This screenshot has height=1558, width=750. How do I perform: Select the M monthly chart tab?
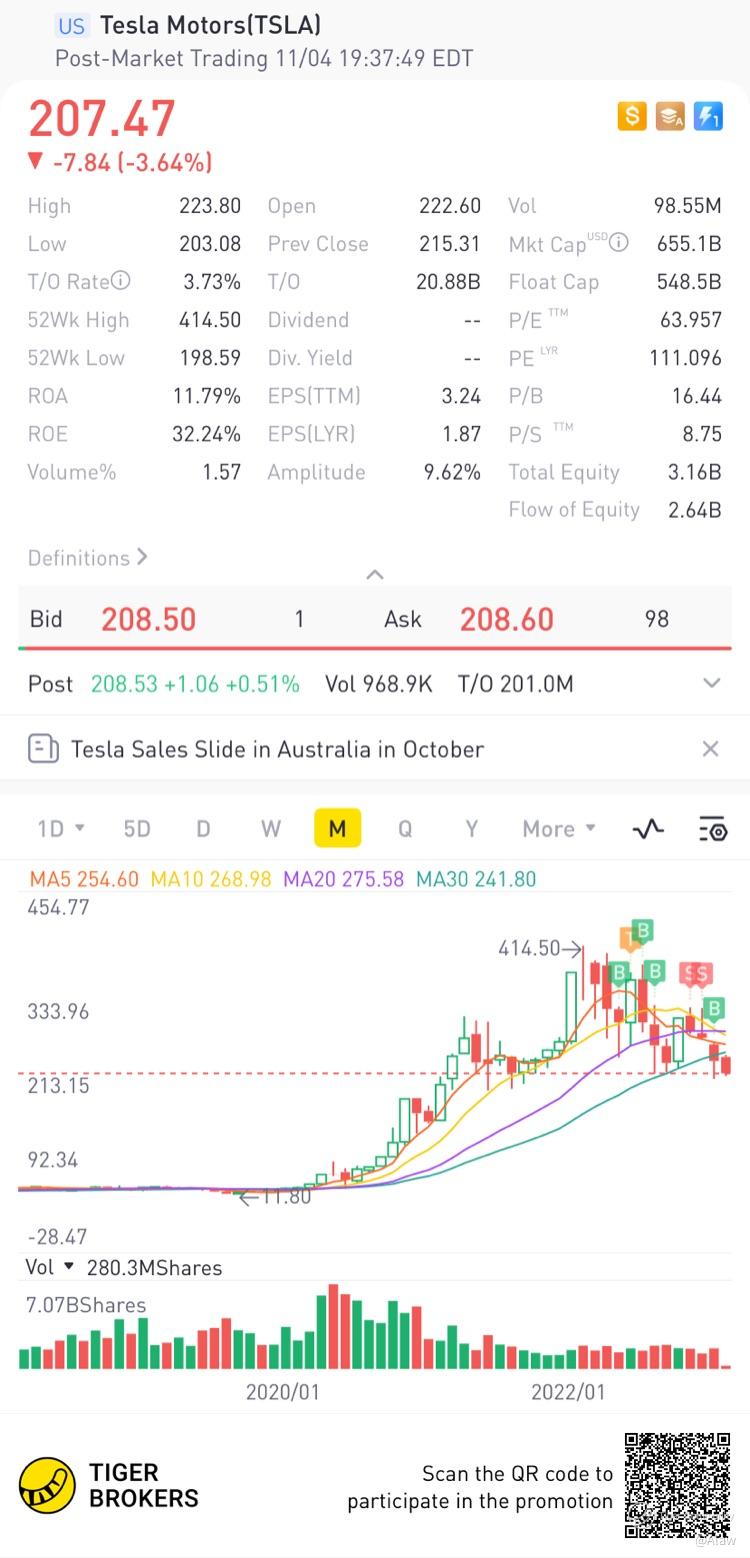(337, 828)
